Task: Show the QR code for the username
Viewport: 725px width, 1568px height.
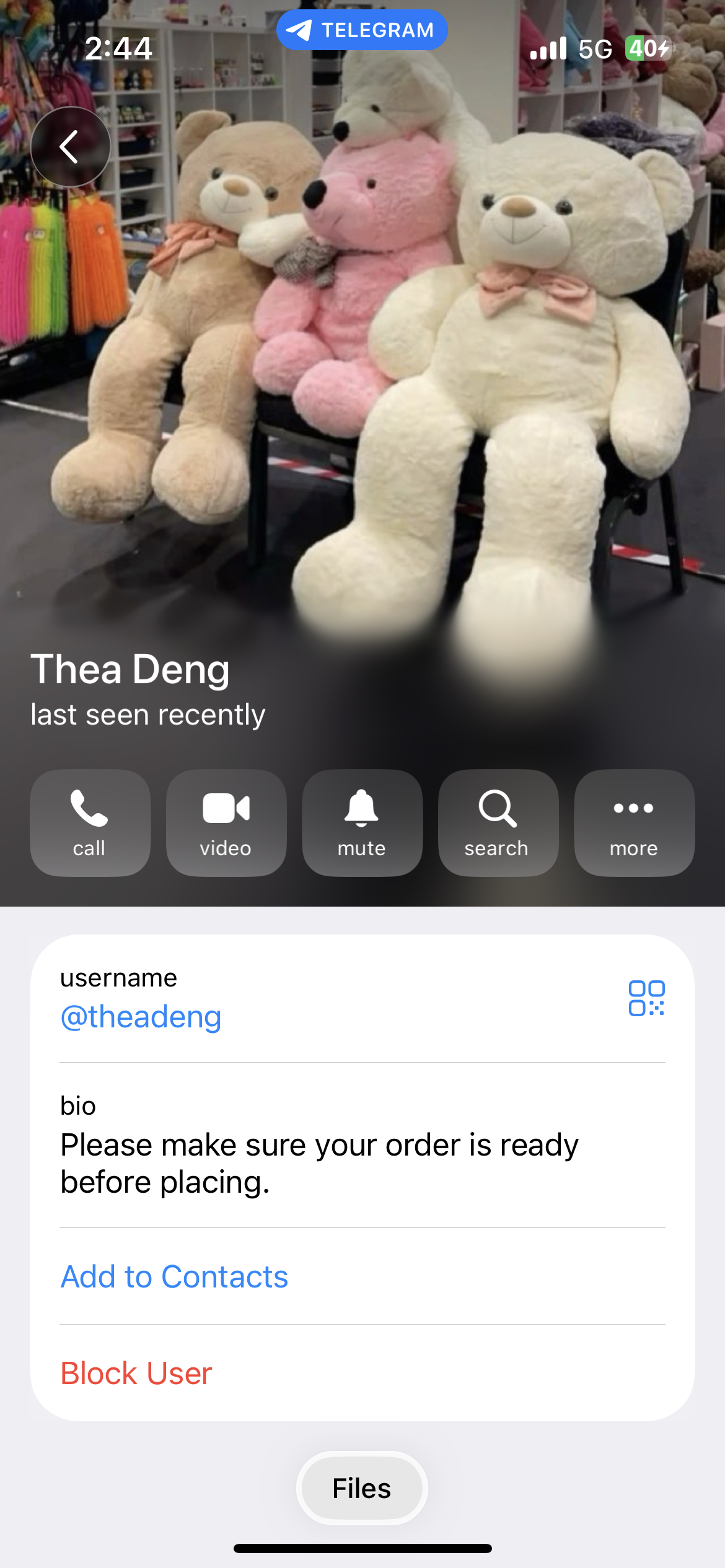Action: tap(646, 998)
